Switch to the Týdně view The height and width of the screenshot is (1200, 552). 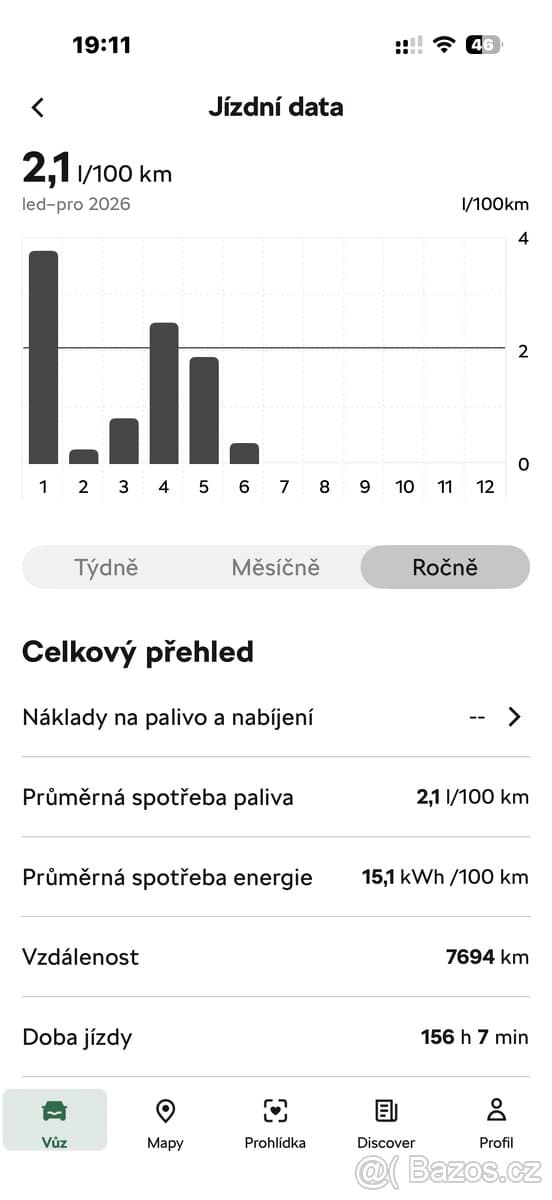point(106,567)
